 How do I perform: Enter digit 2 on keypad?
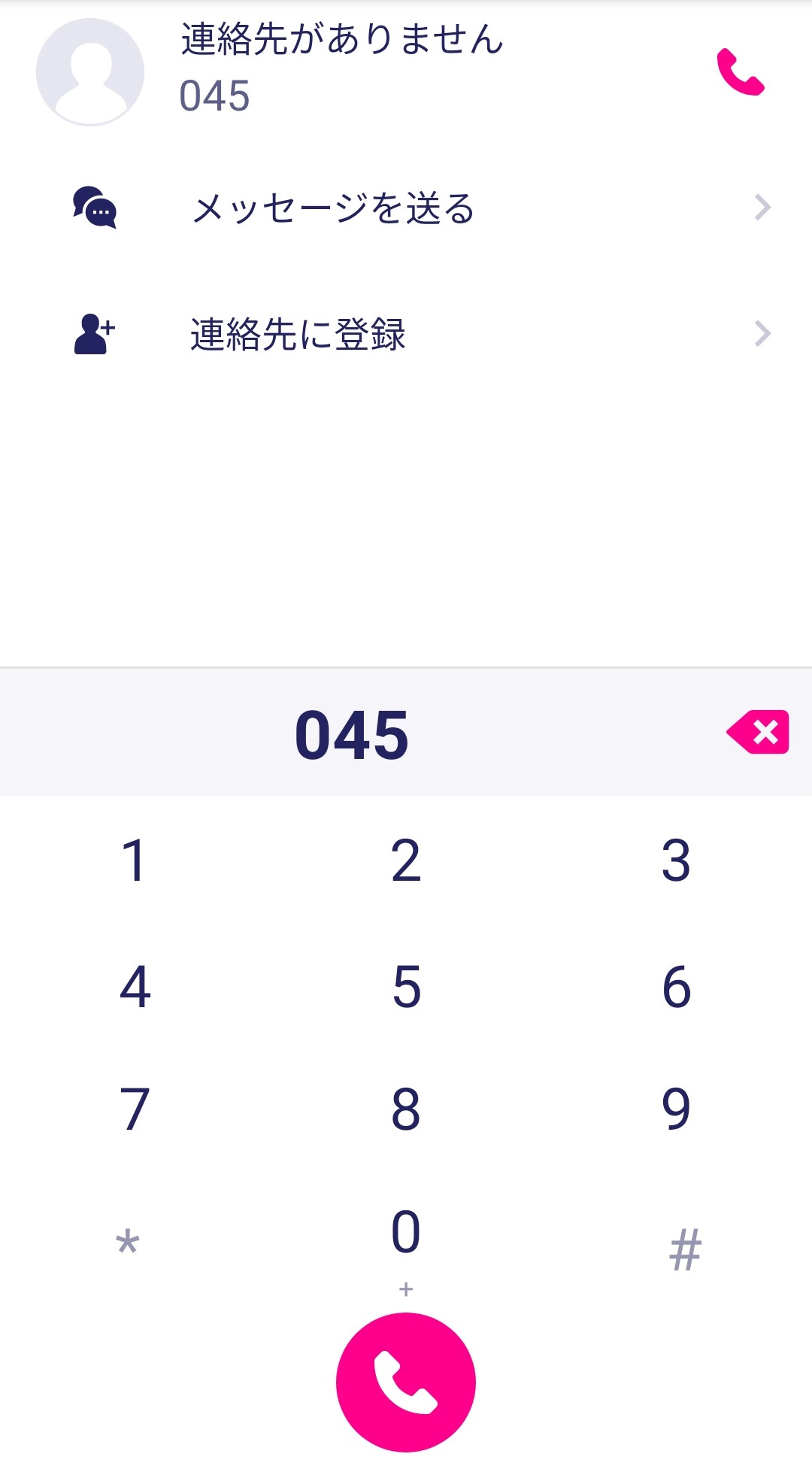[x=406, y=860]
